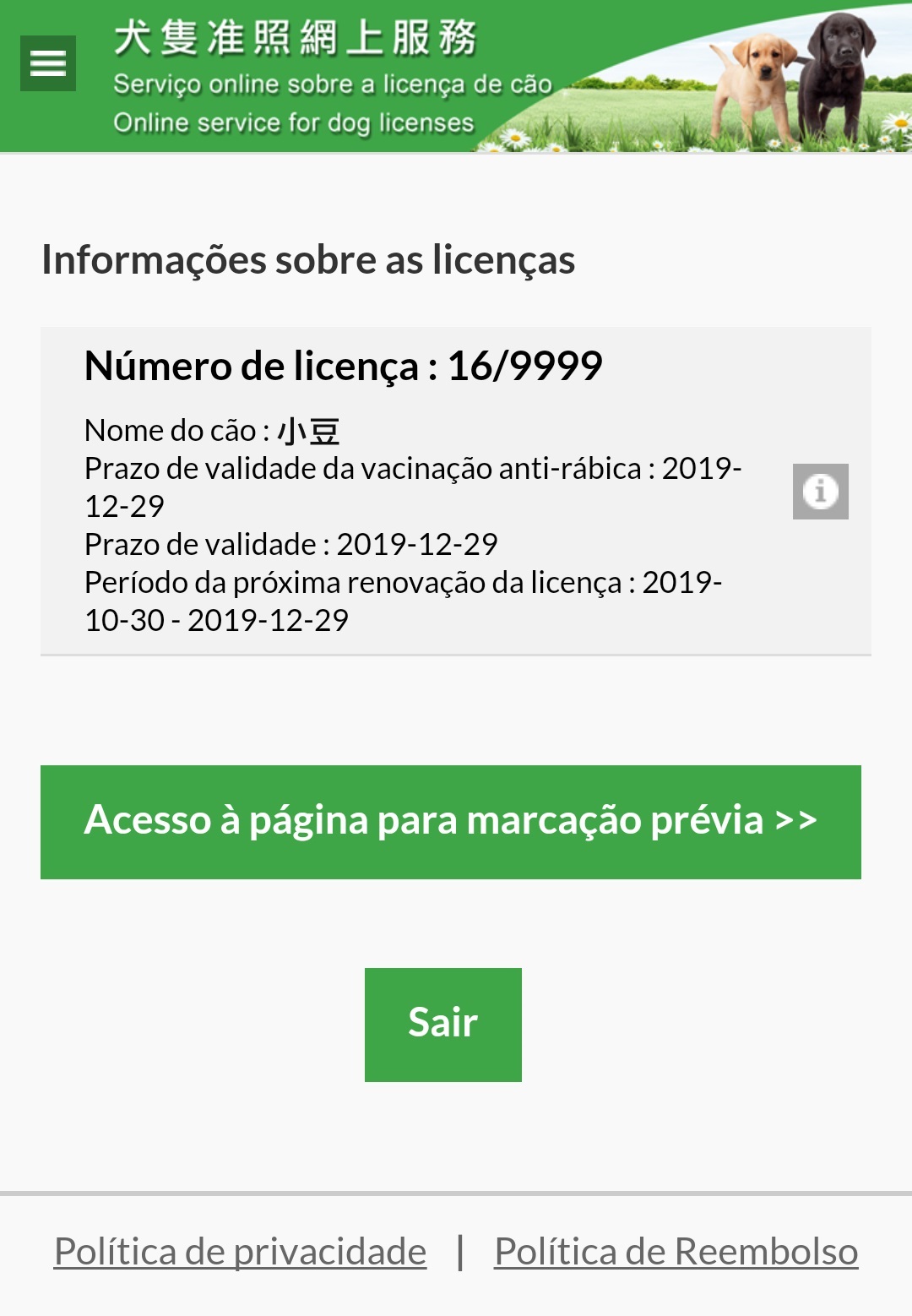Tap Acesso à página para marcação prévia

(451, 822)
